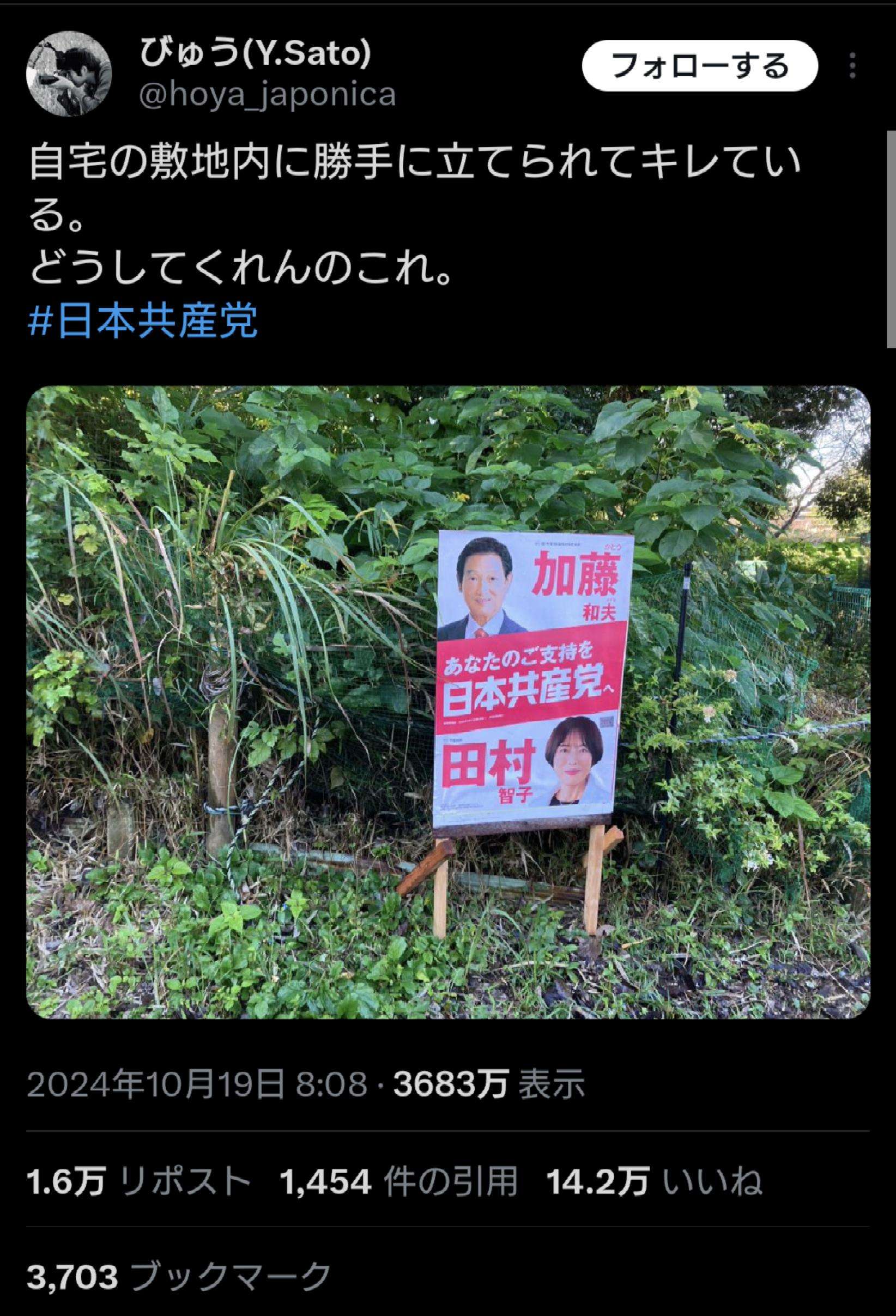Open the attached sign photo

click(x=447, y=702)
